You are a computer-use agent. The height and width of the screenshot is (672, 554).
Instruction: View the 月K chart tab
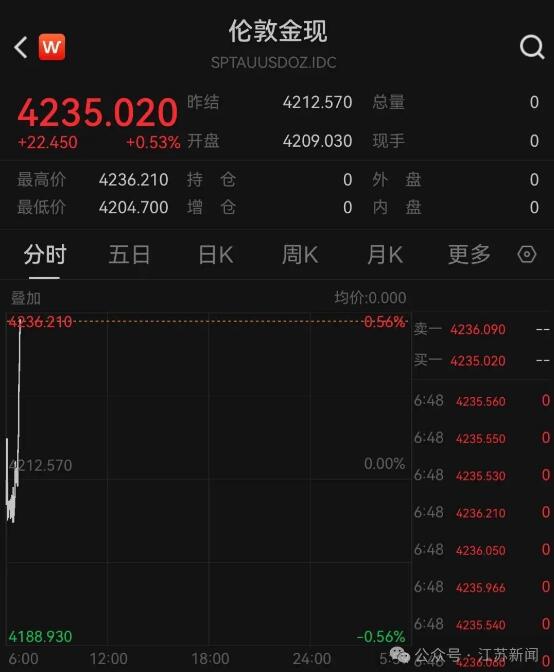click(x=385, y=255)
